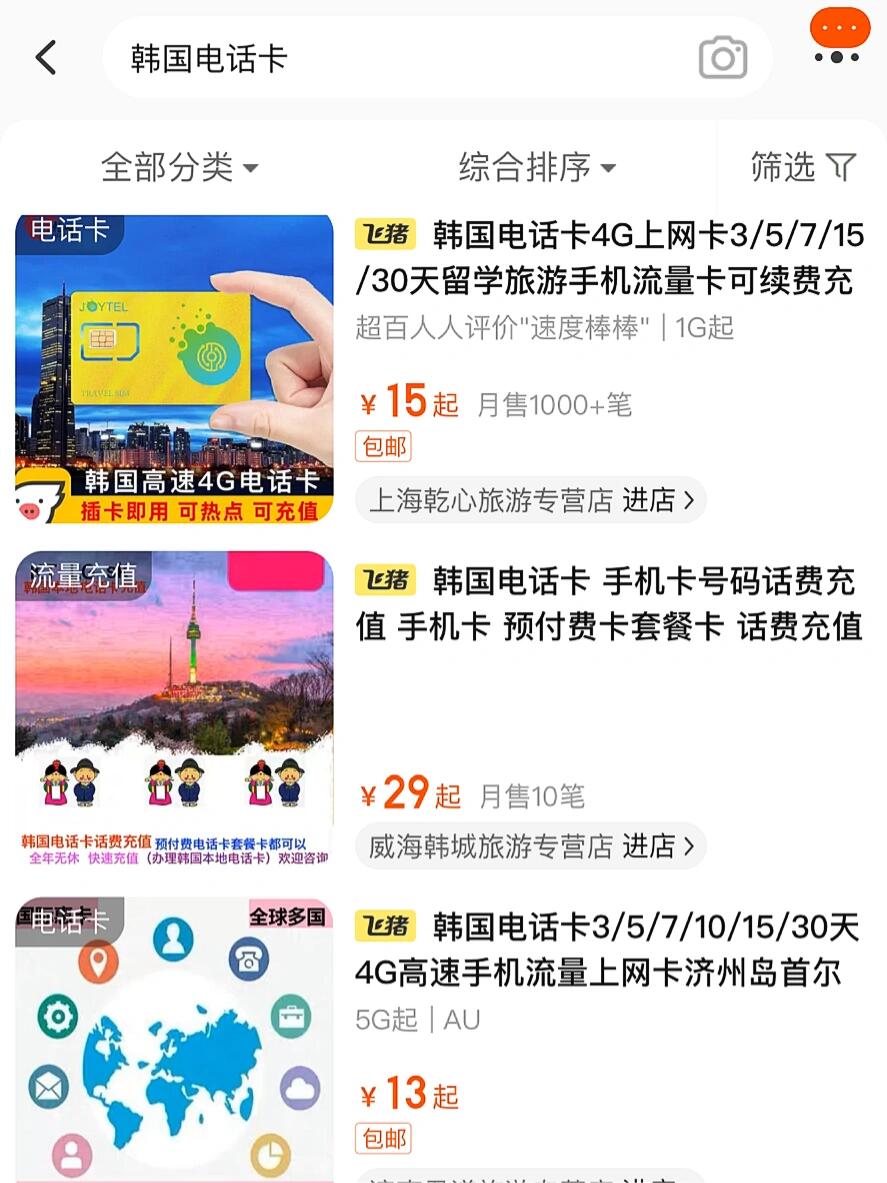
Task: Open listing 韩国电话卡3/5/7/10/15/30天 济州岛首尔
Action: pyautogui.click(x=608, y=950)
